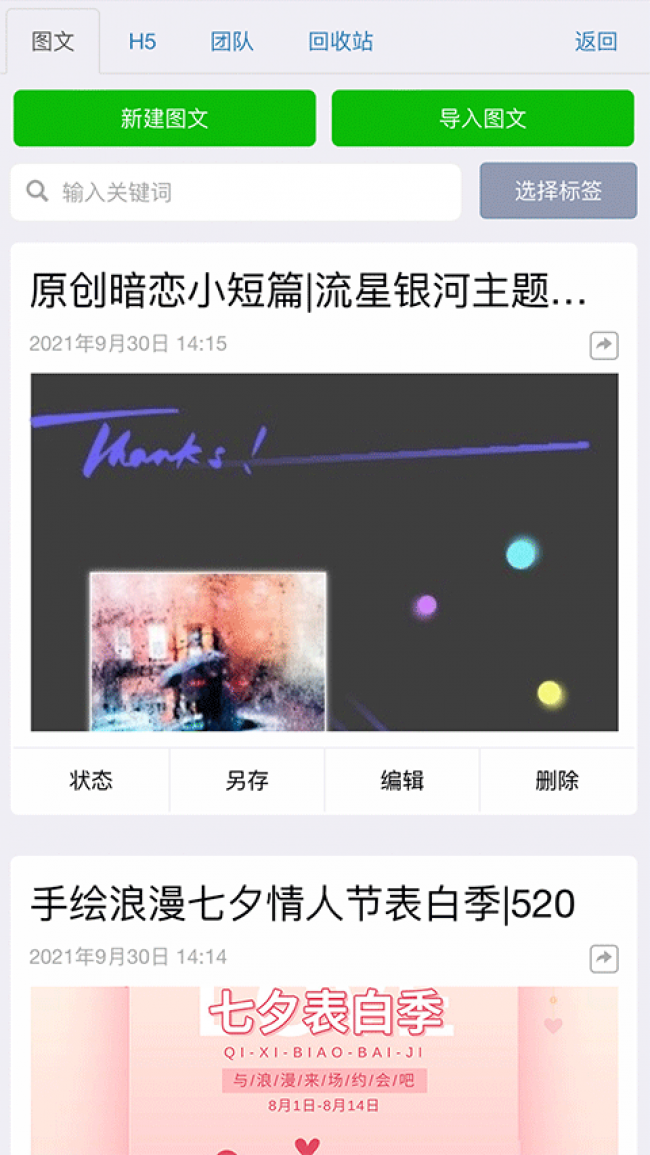650x1155 pixels.
Task: Share the 原创暗恋小短篇 article
Action: tap(603, 345)
